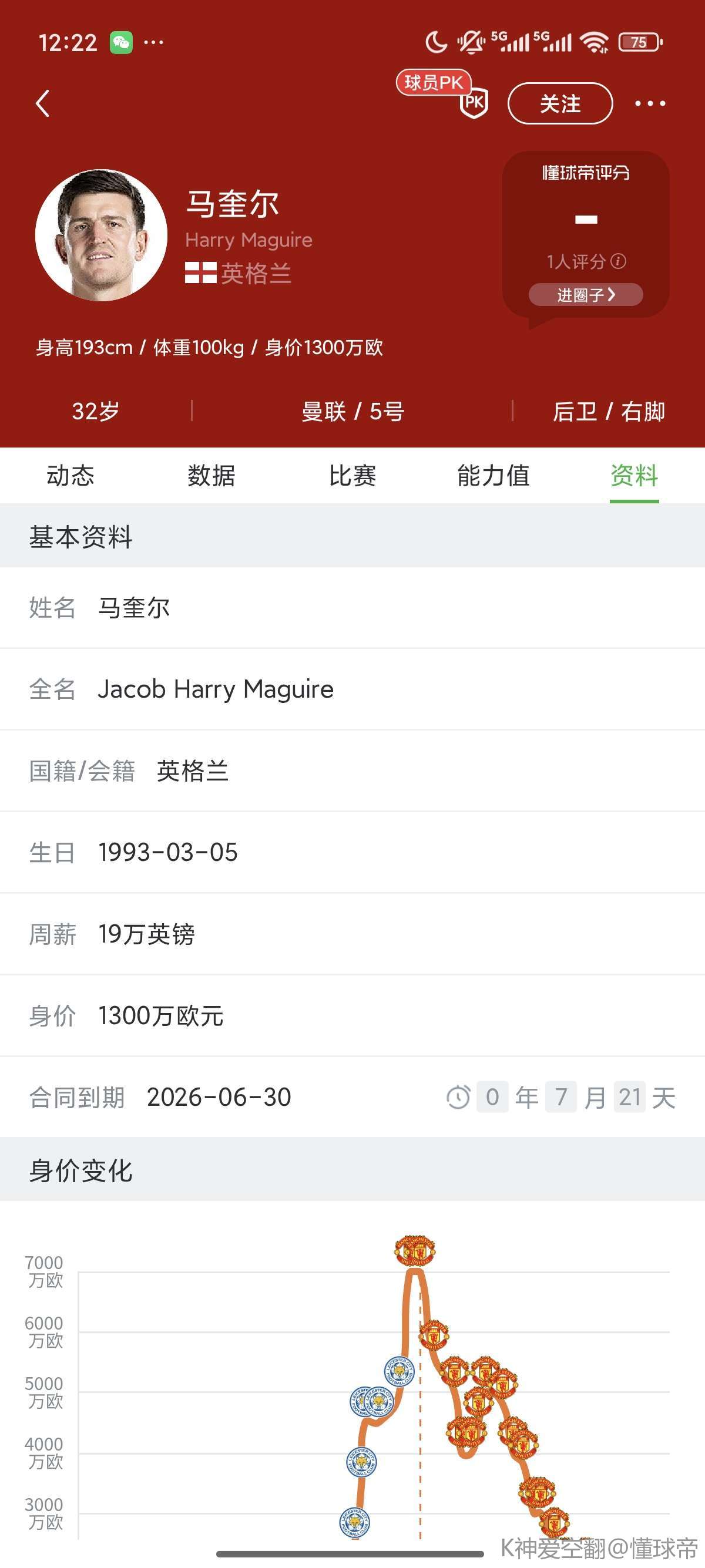Switch to the 能力值 tab
The width and height of the screenshot is (705, 1568).
[493, 475]
